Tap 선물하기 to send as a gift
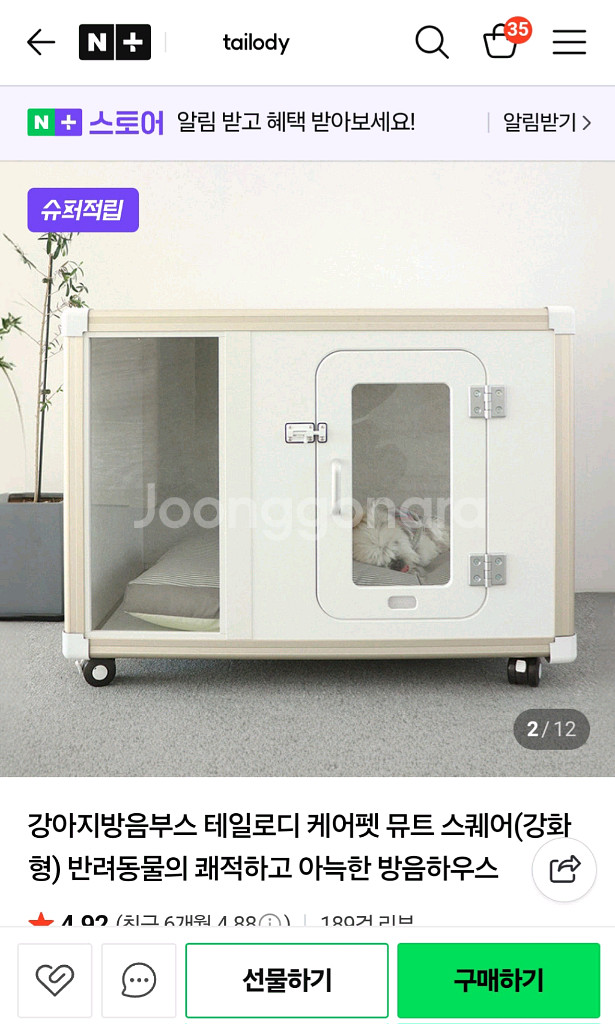Image resolution: width=615 pixels, height=1024 pixels. coord(287,980)
